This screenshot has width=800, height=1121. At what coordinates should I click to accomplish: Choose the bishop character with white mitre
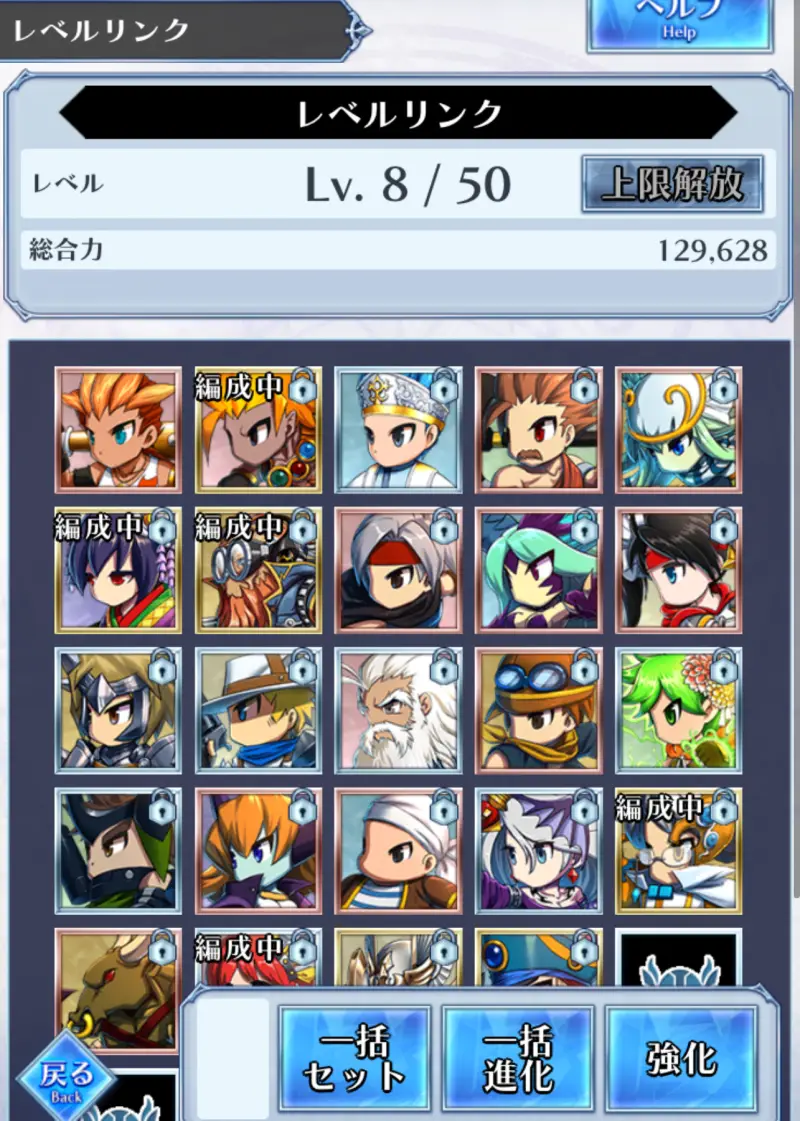398,430
